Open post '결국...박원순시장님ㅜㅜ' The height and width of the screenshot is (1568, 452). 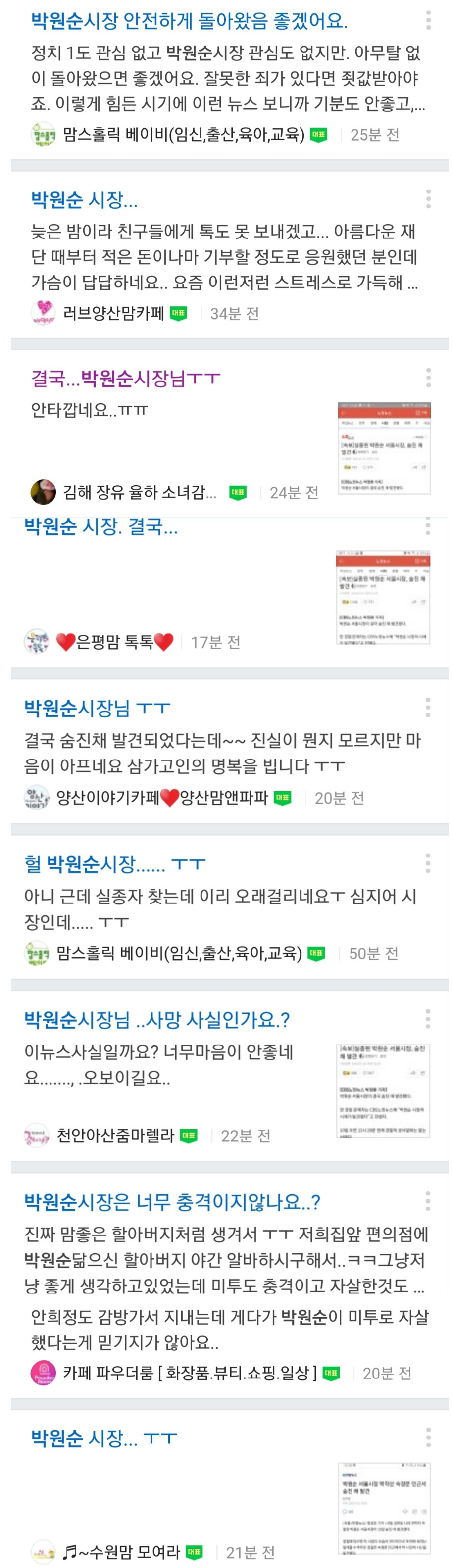tap(125, 378)
